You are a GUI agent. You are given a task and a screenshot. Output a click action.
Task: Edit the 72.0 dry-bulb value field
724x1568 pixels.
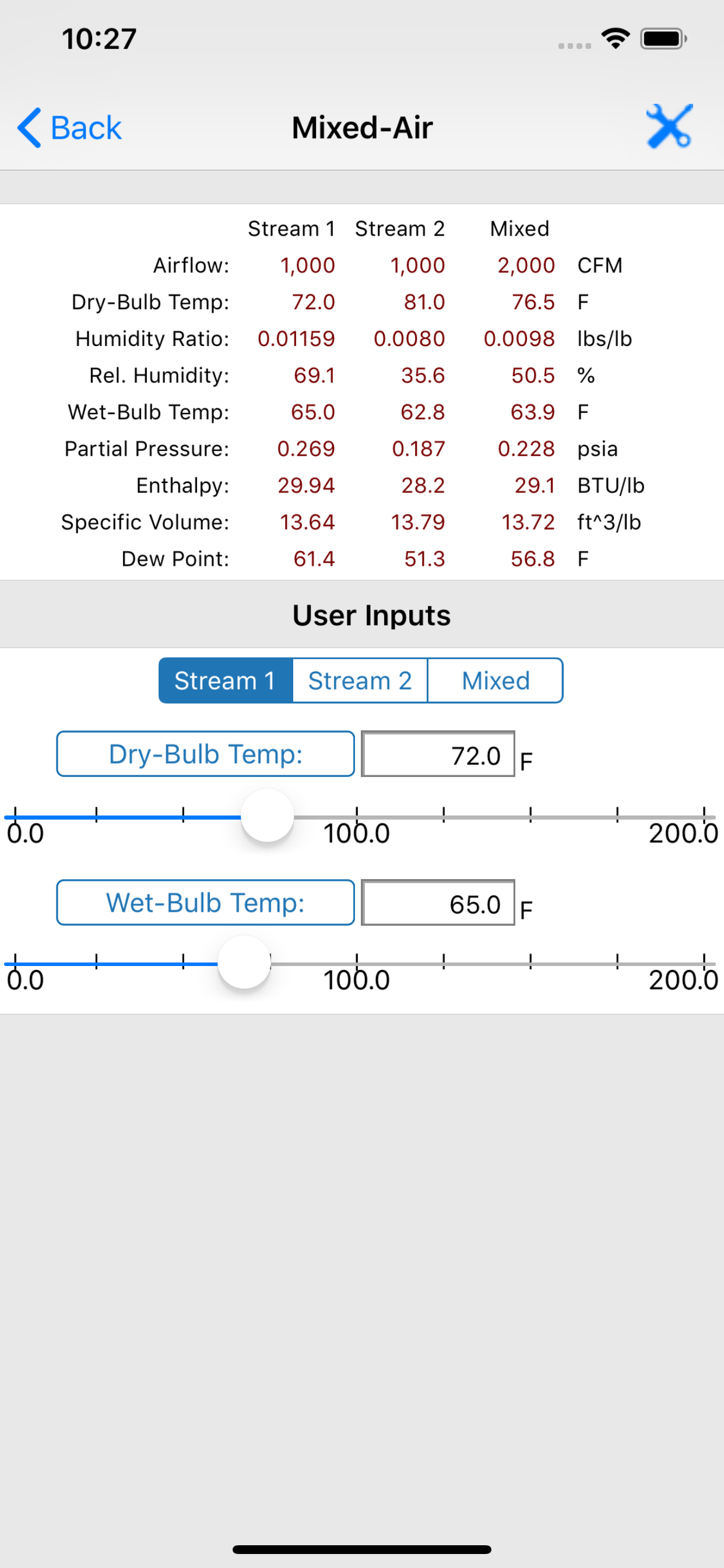click(x=438, y=754)
